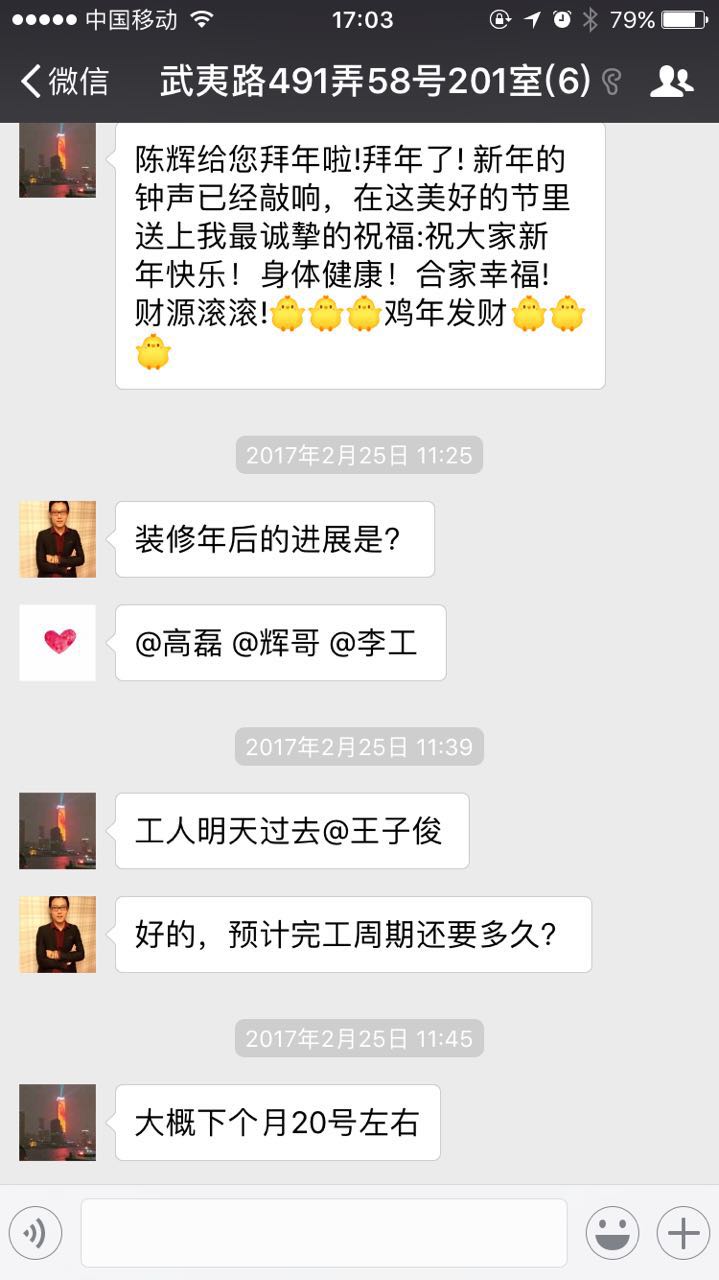Open the plus attachment menu
This screenshot has width=719, height=1280.
coord(683,1233)
